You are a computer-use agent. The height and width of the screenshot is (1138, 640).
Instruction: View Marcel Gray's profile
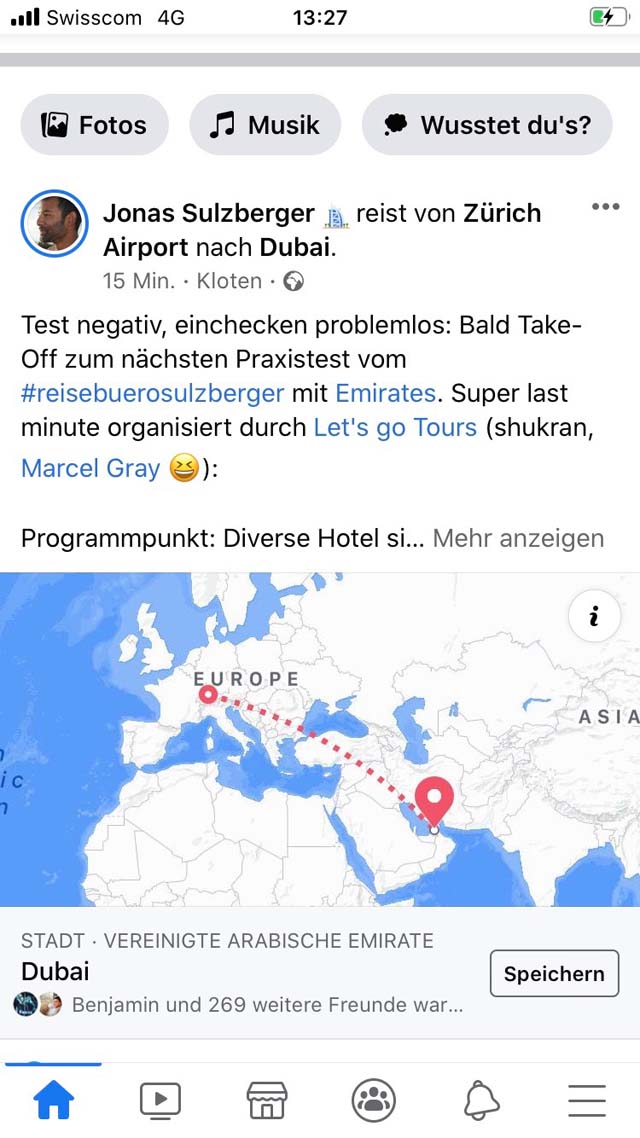(90, 468)
